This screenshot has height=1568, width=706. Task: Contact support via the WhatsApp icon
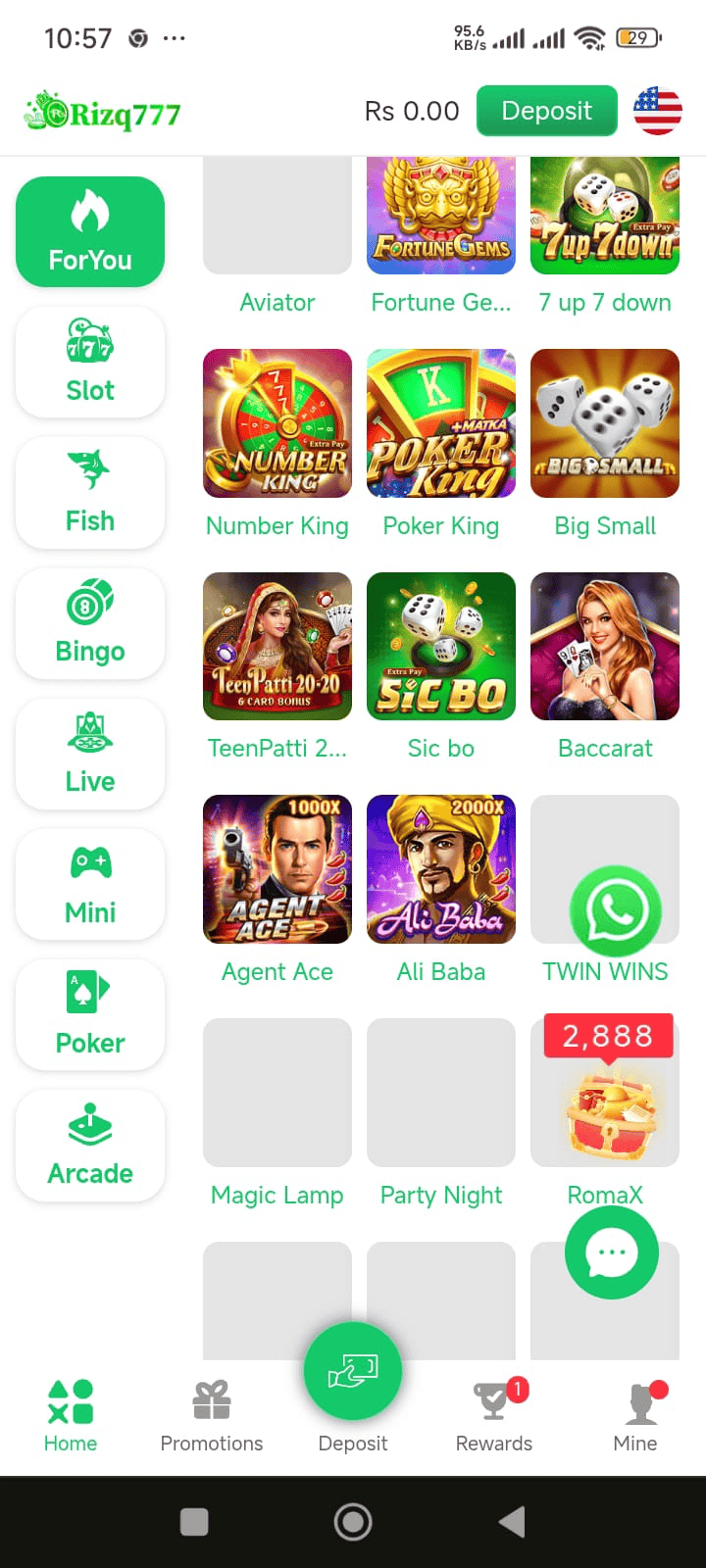(616, 910)
